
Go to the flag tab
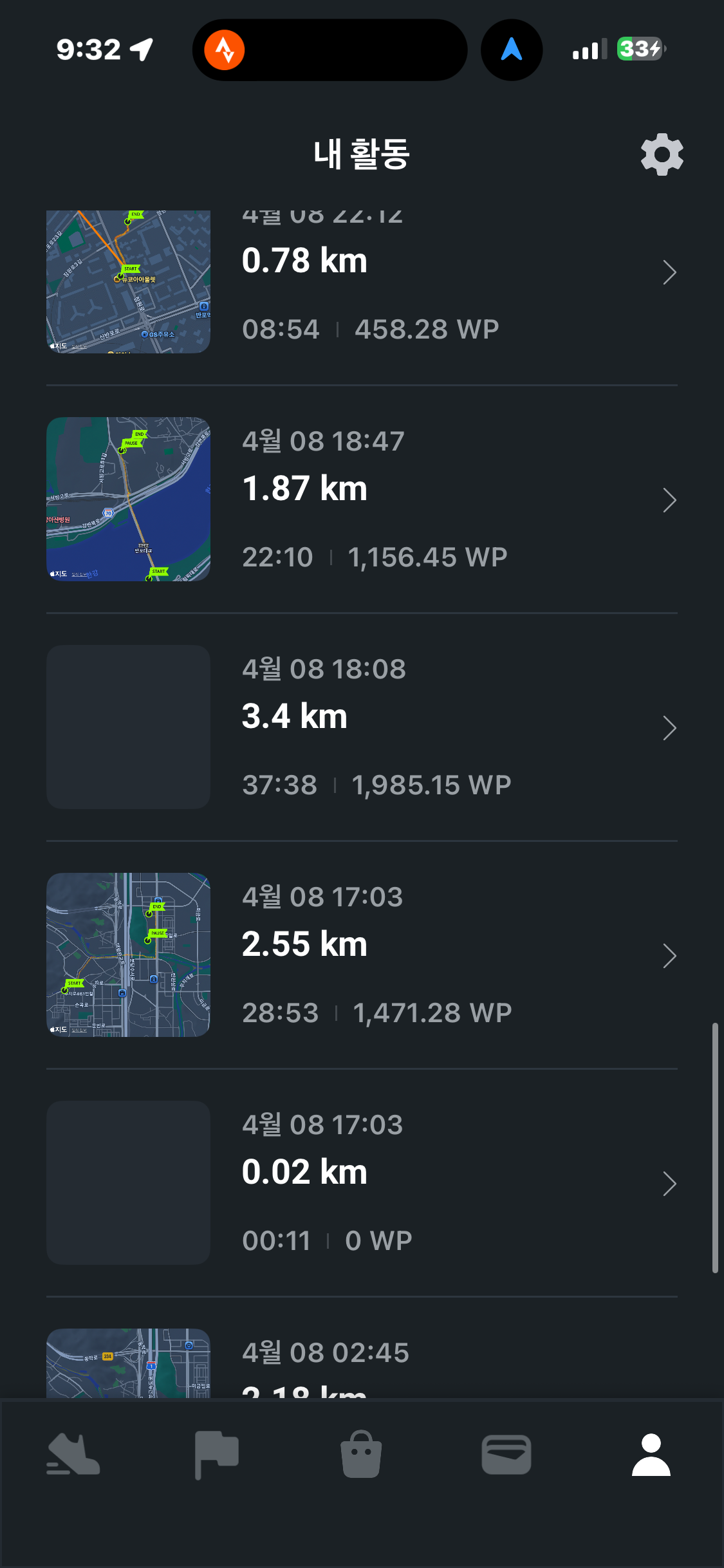217,1455
